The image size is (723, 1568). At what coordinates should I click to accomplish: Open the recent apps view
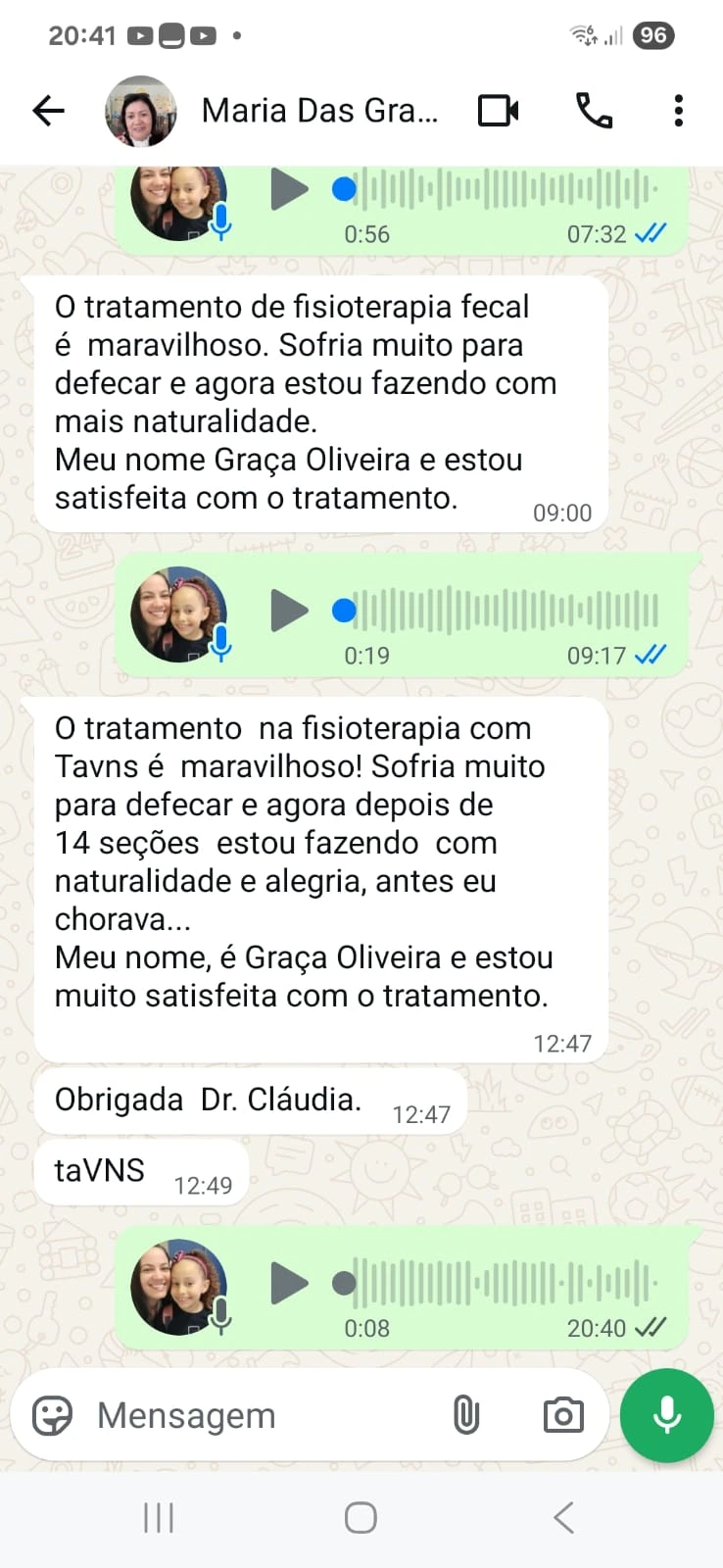click(x=159, y=1518)
